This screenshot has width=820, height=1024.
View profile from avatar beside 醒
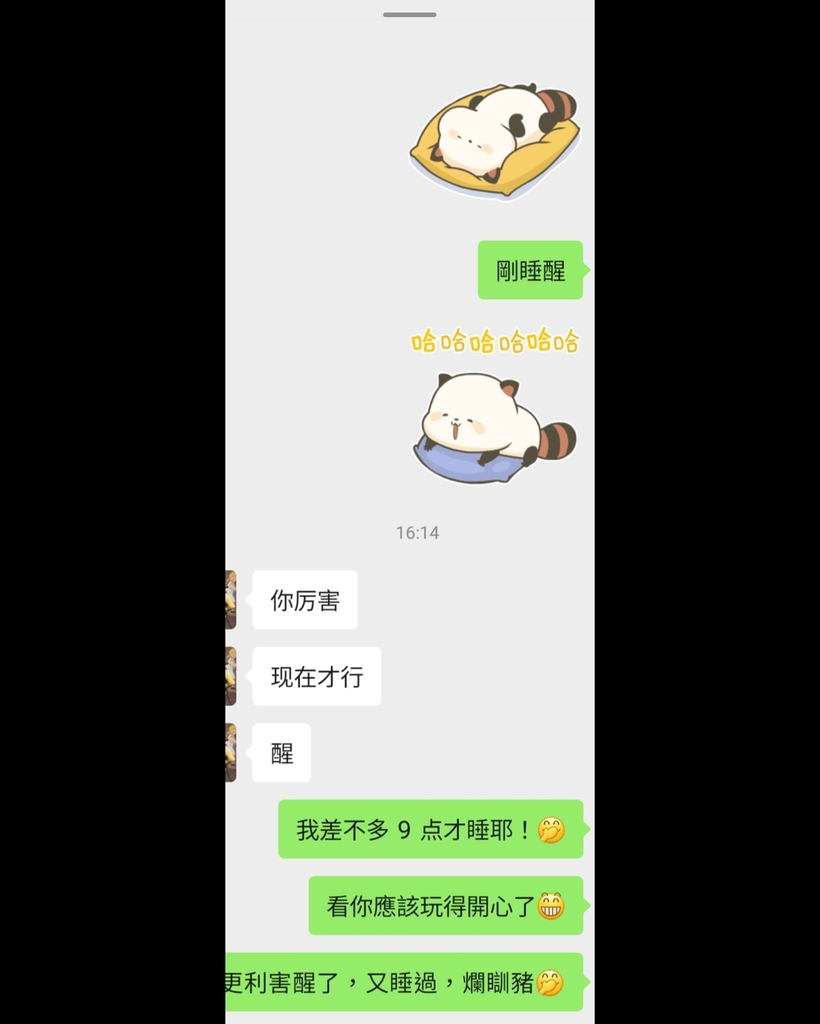pos(231,752)
